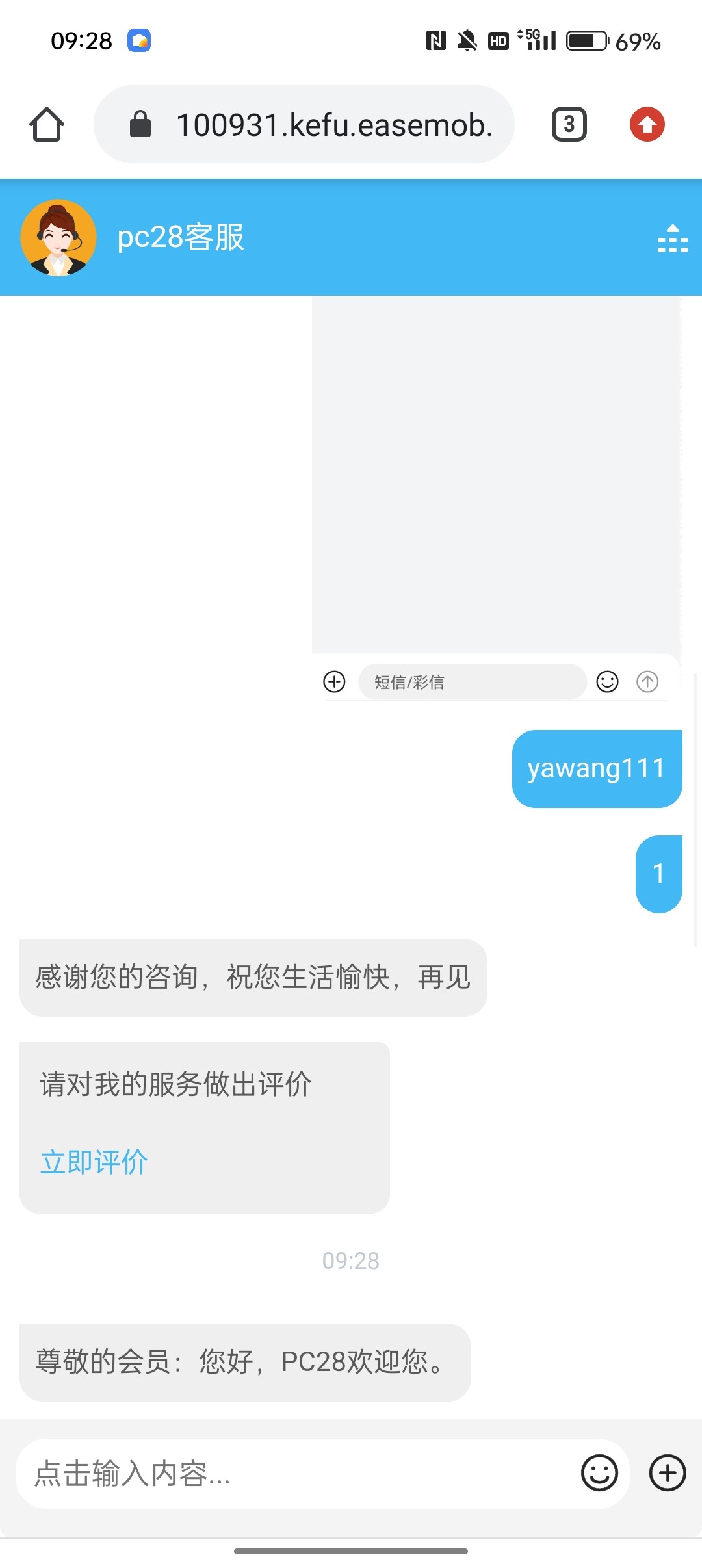Open the attachment plus button
The width and height of the screenshot is (702, 1568).
click(668, 1473)
